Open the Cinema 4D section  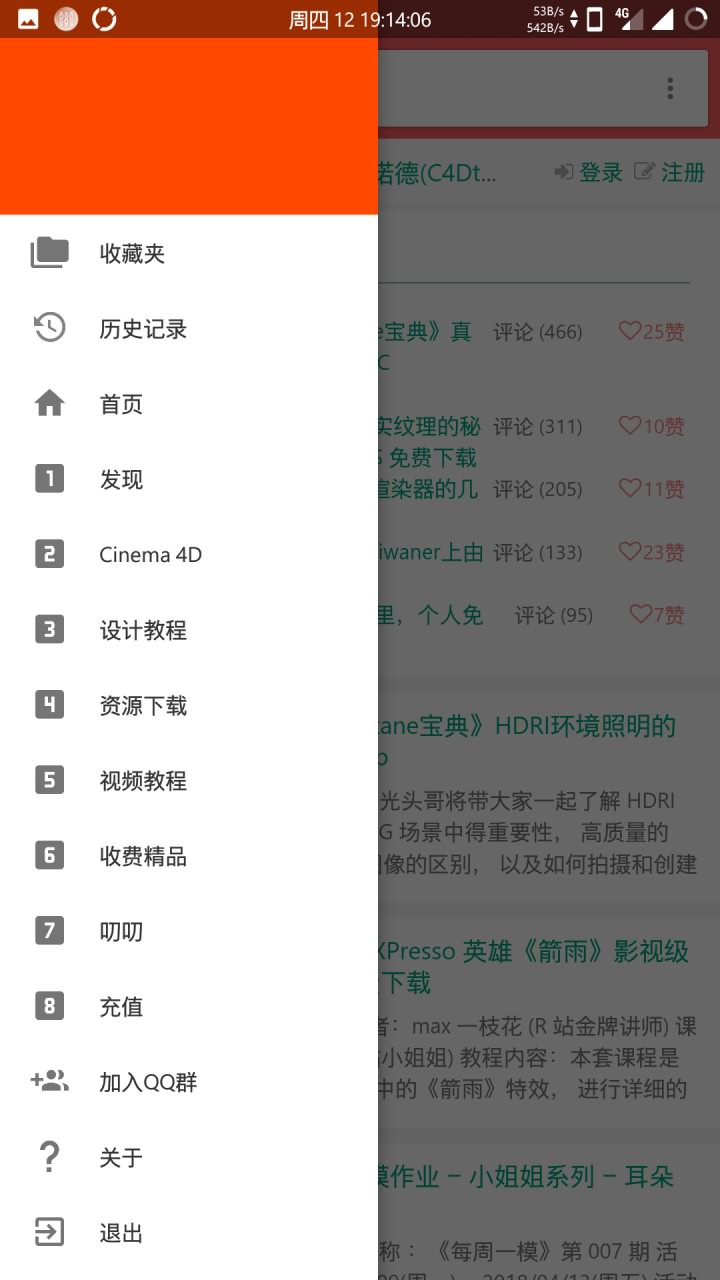[x=189, y=554]
